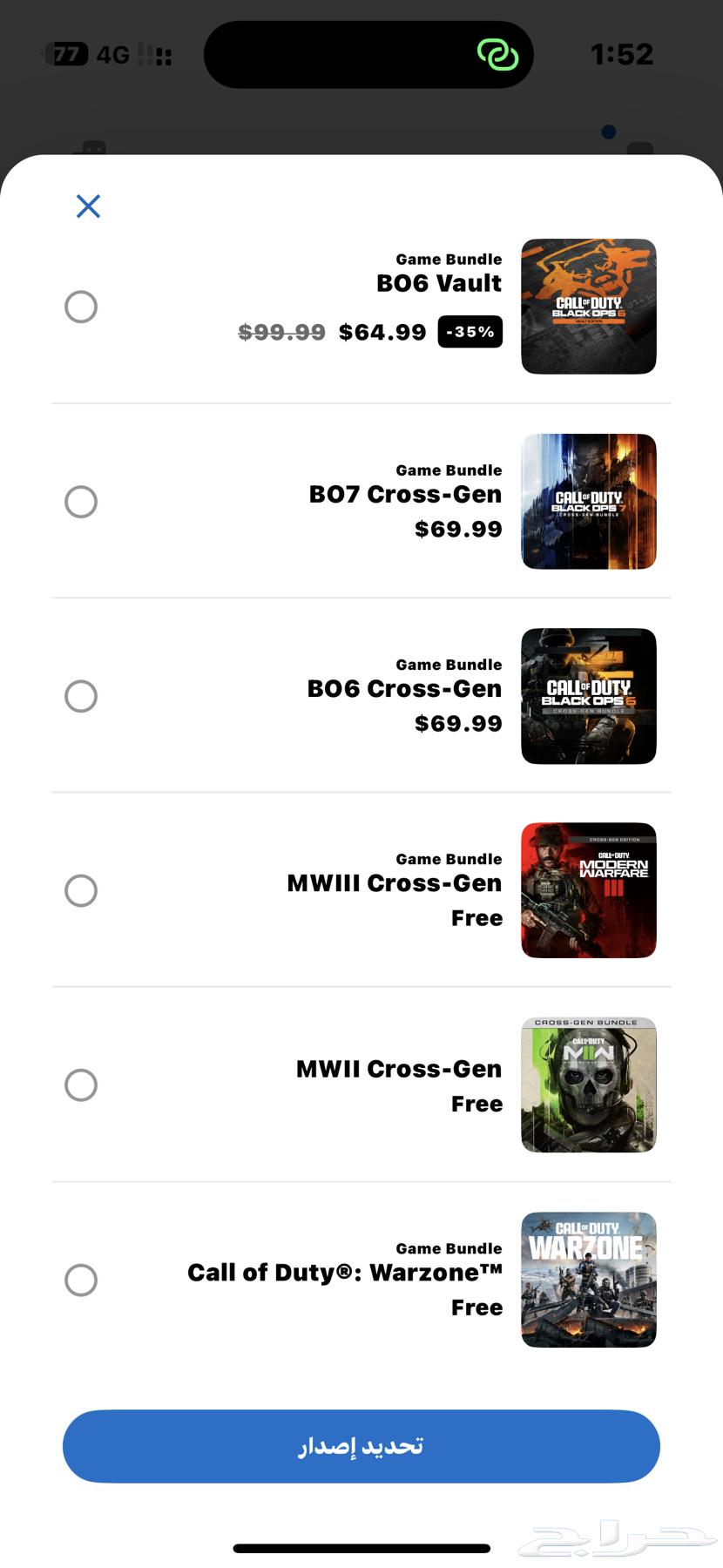Tap the blue تحديد إصدار button
The height and width of the screenshot is (1568, 723).
pos(361,1446)
